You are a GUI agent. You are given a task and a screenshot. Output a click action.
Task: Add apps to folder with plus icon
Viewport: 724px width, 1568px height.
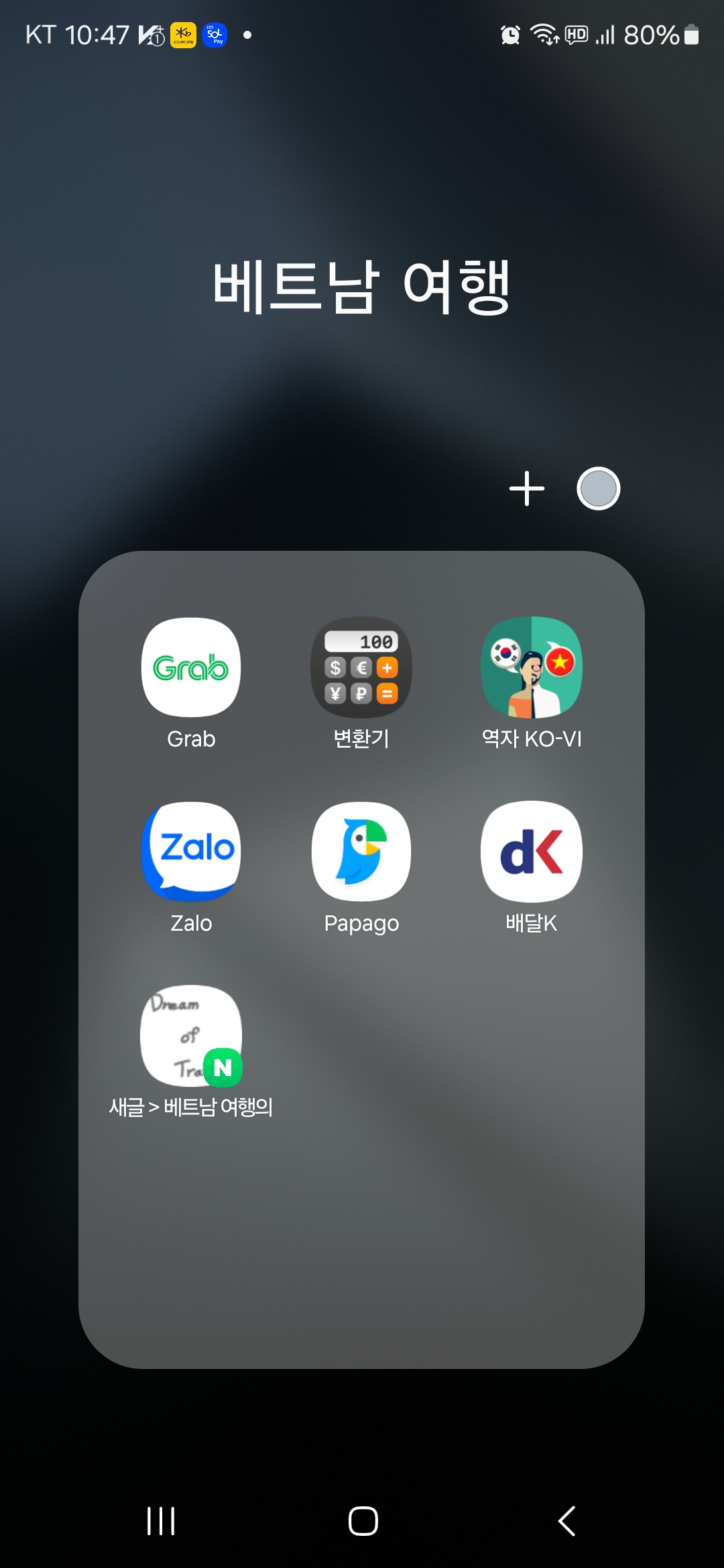click(527, 488)
